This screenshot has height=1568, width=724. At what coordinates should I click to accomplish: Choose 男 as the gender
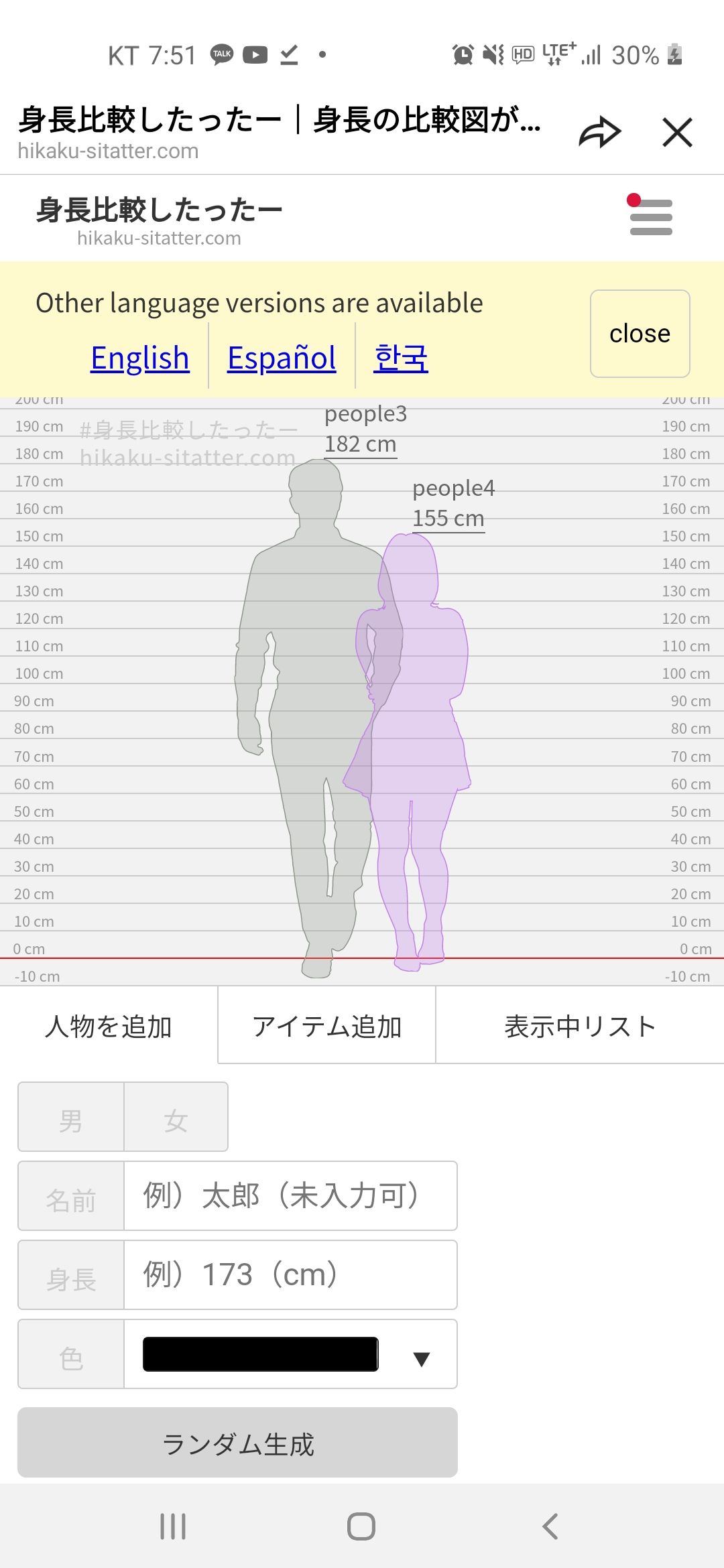(x=71, y=1118)
